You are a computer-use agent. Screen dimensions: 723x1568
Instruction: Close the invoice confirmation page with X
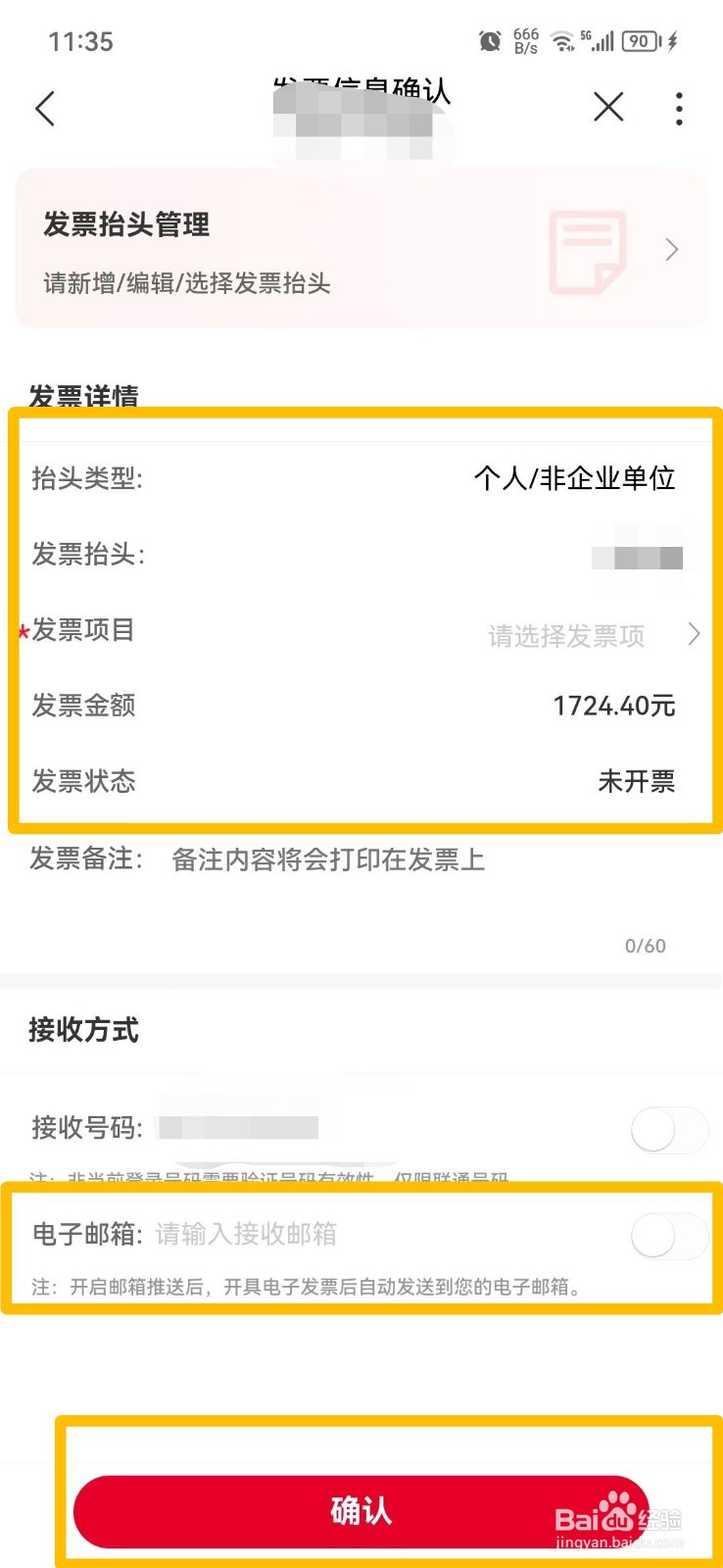click(607, 108)
